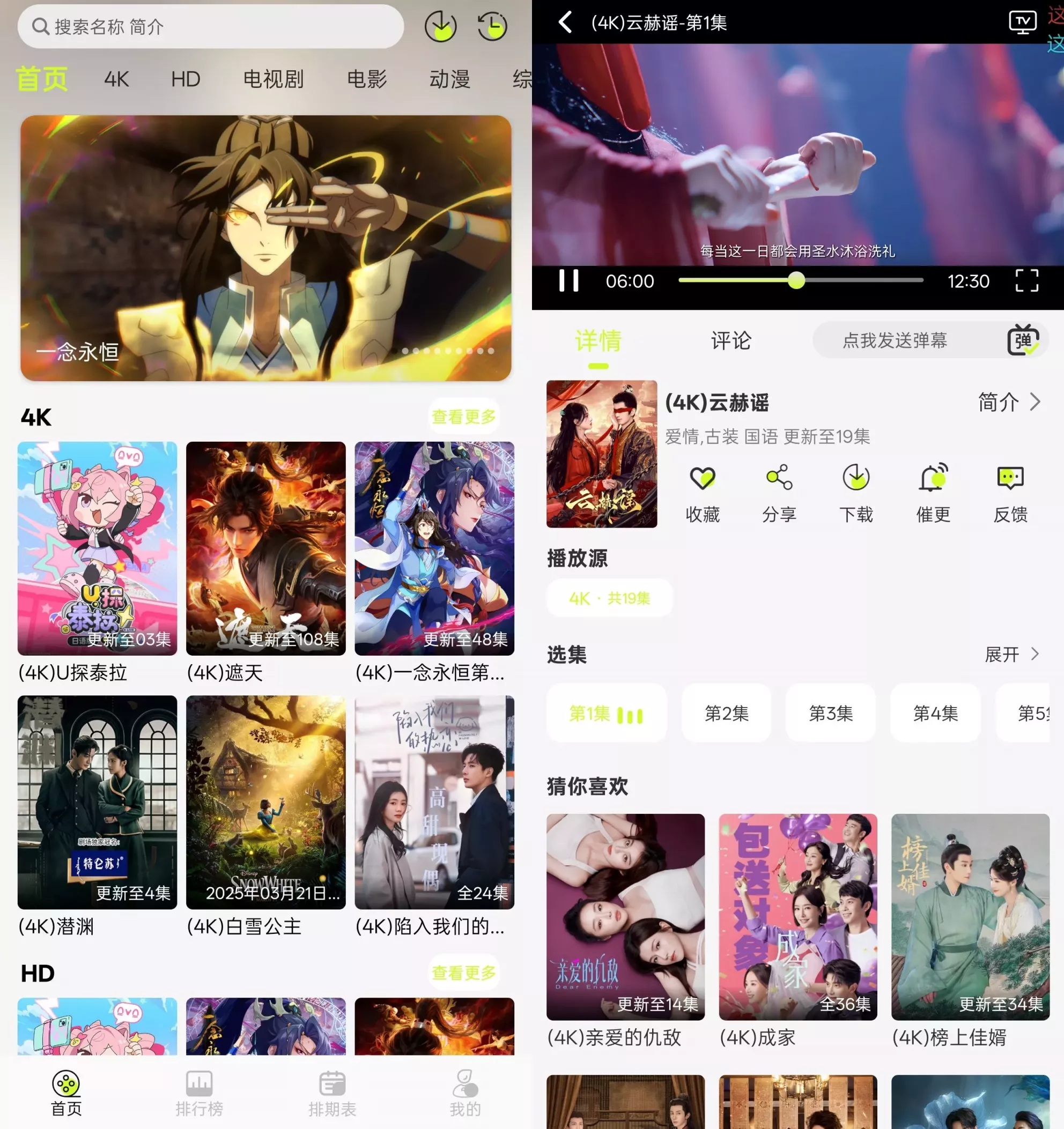This screenshot has height=1129, width=1064.
Task: Open watch history clock icon
Action: tap(492, 26)
